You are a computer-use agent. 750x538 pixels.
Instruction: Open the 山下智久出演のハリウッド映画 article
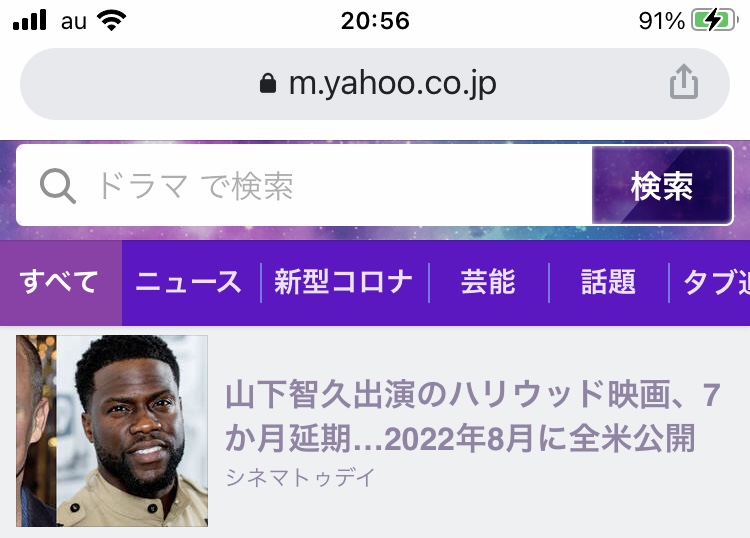point(472,416)
